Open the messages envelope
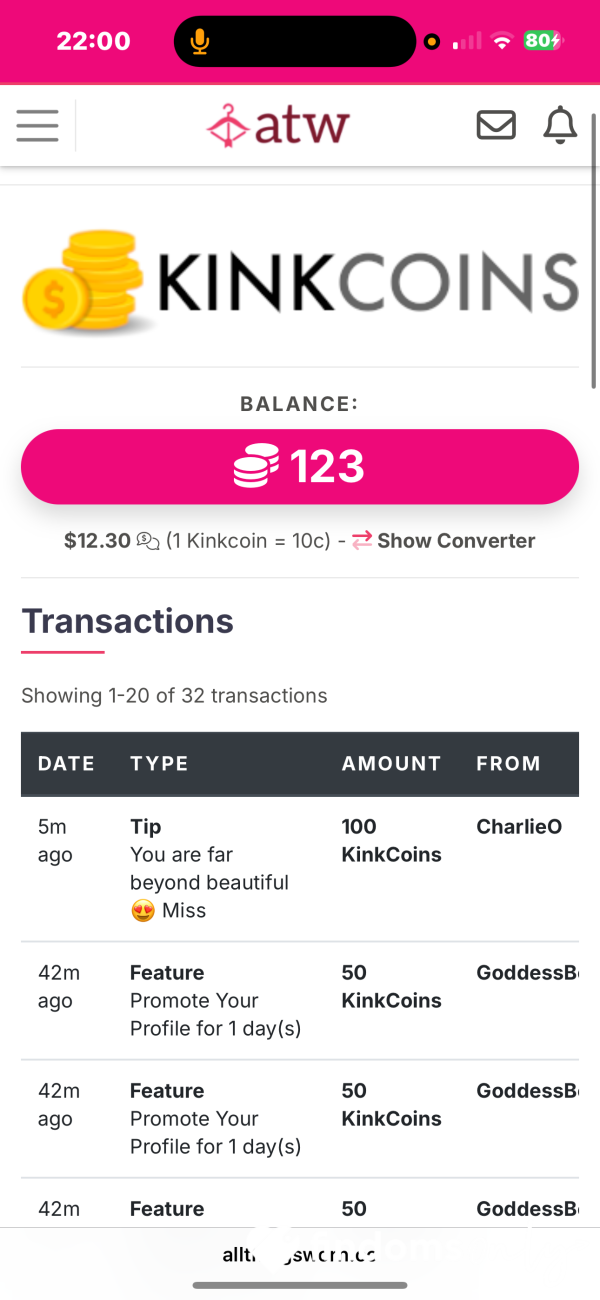The height and width of the screenshot is (1300, 600). pyautogui.click(x=496, y=126)
